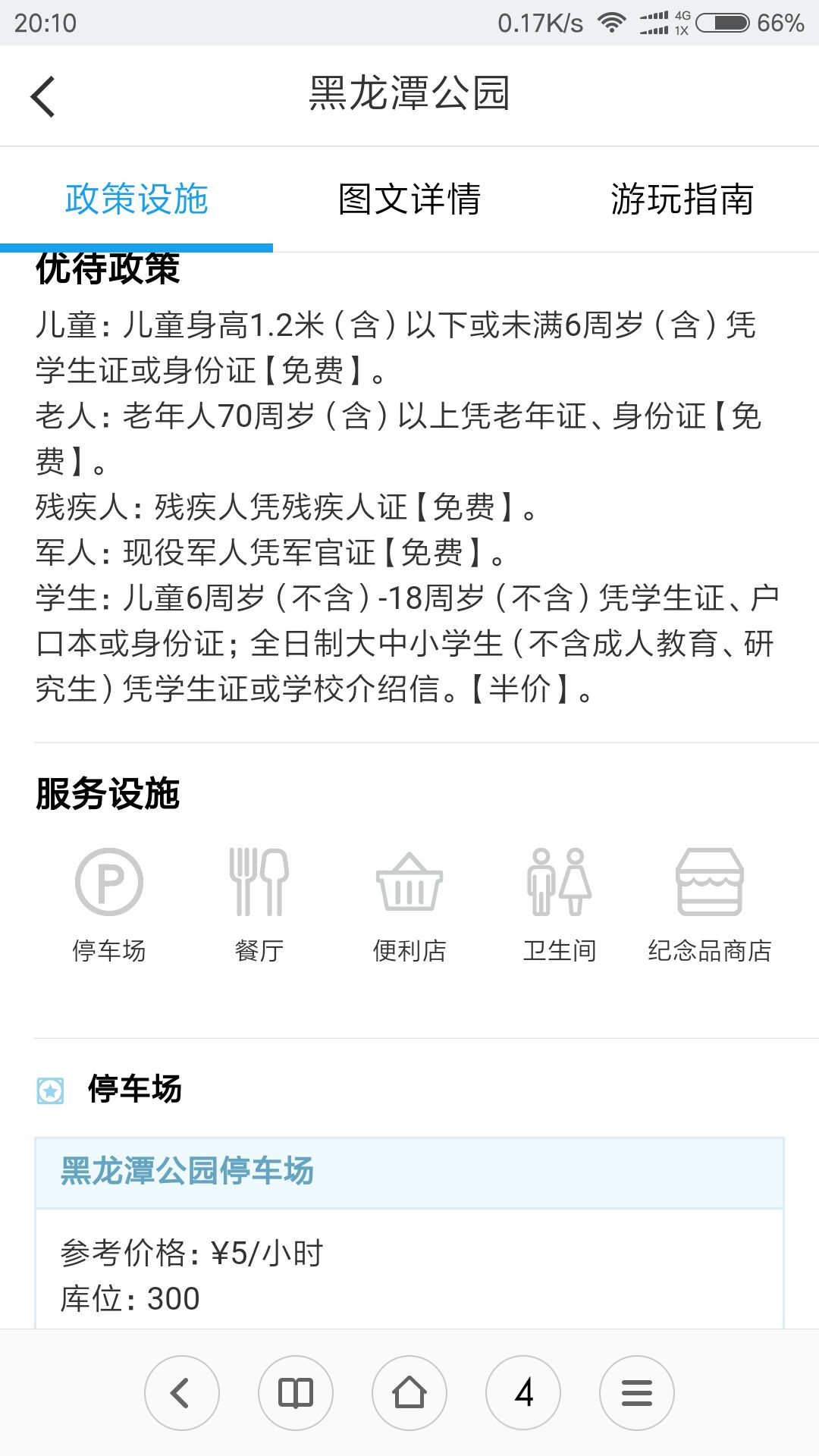
Task: Go back from 黑龙潭公园 page
Action: point(43,96)
